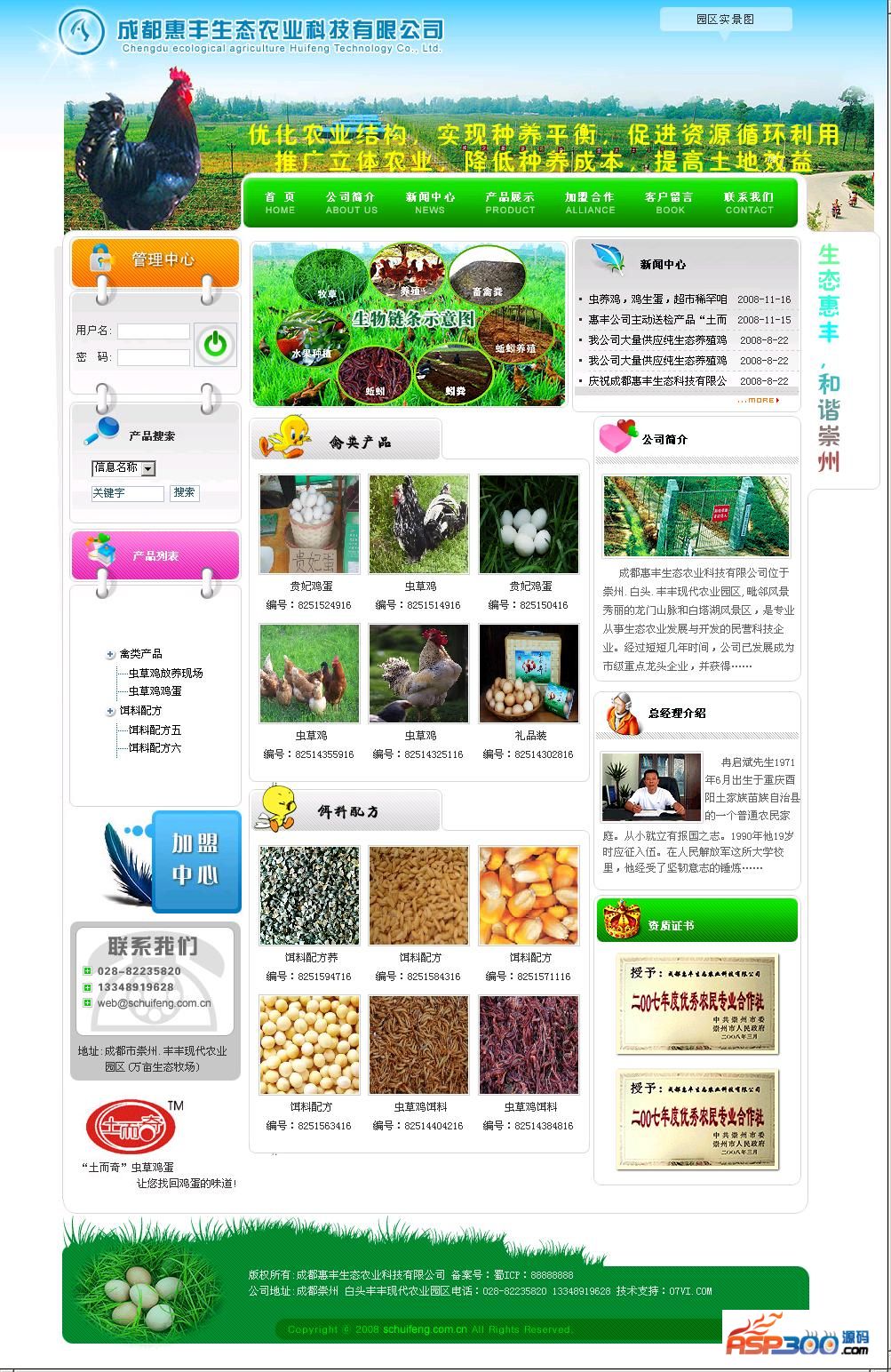Open 虫草鸡放养现场 in product list
The width and height of the screenshot is (891, 1372).
tap(165, 673)
